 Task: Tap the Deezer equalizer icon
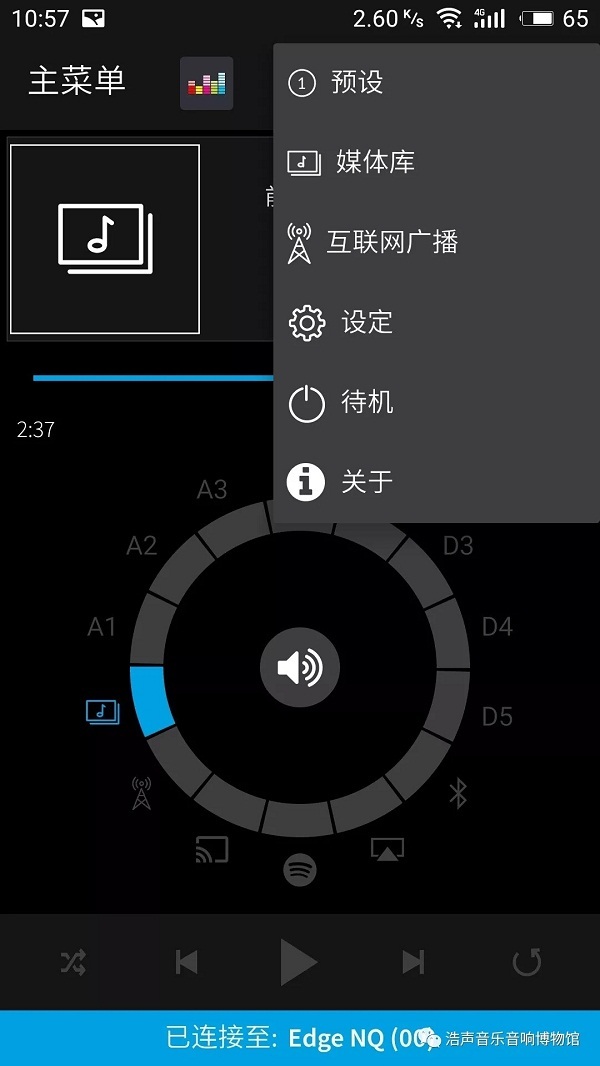point(207,84)
